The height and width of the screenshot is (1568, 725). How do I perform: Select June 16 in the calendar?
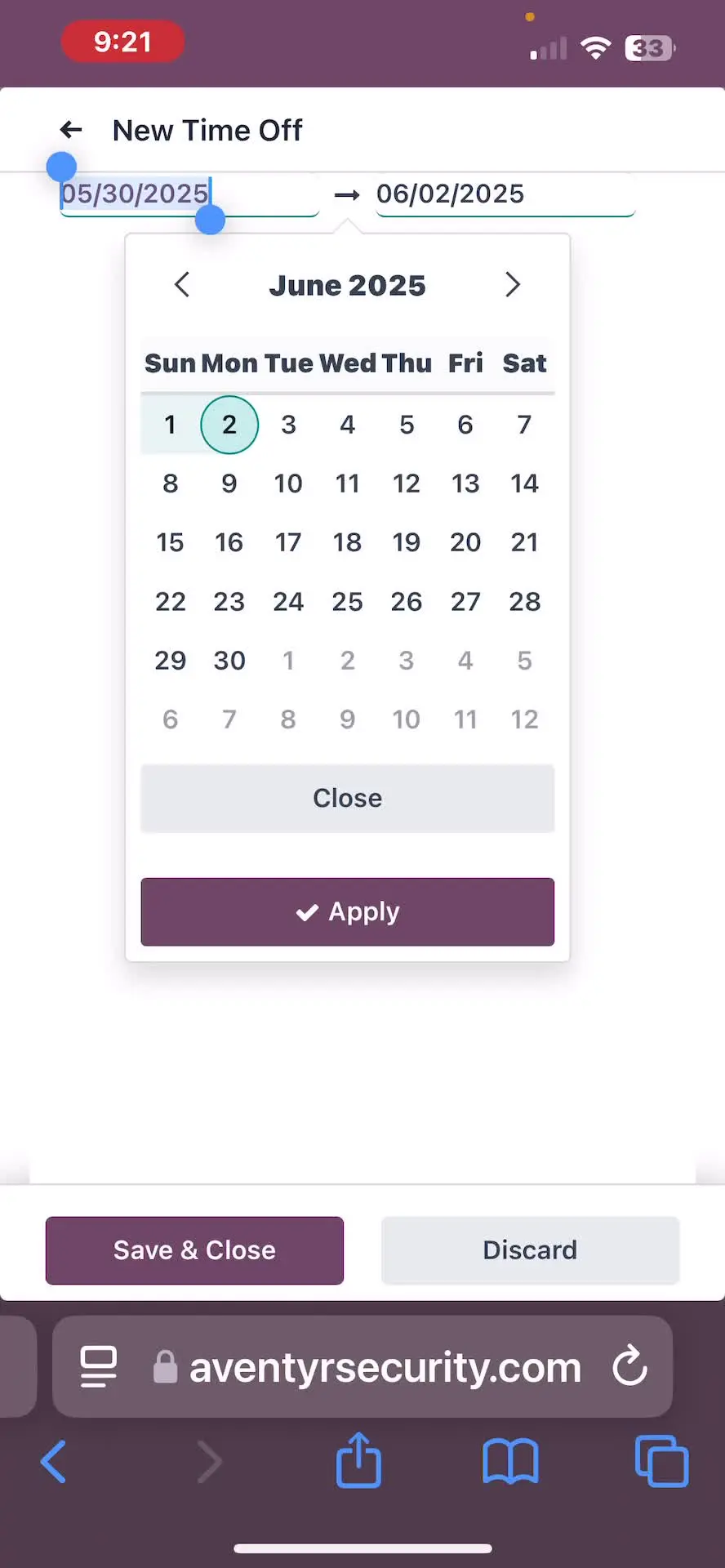[229, 542]
